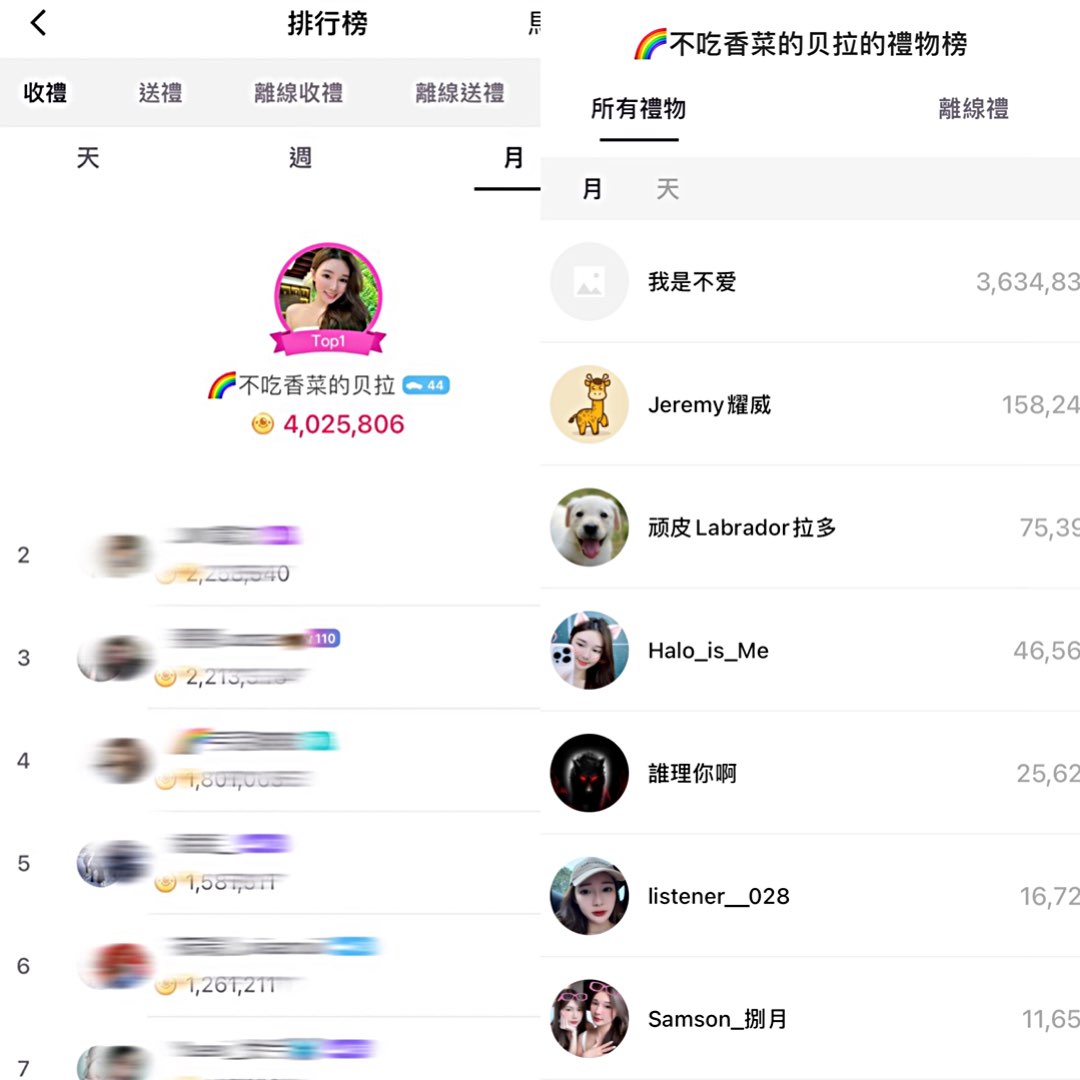Switch the 禮物榜 list to 天
The height and width of the screenshot is (1080, 1080).
667,189
